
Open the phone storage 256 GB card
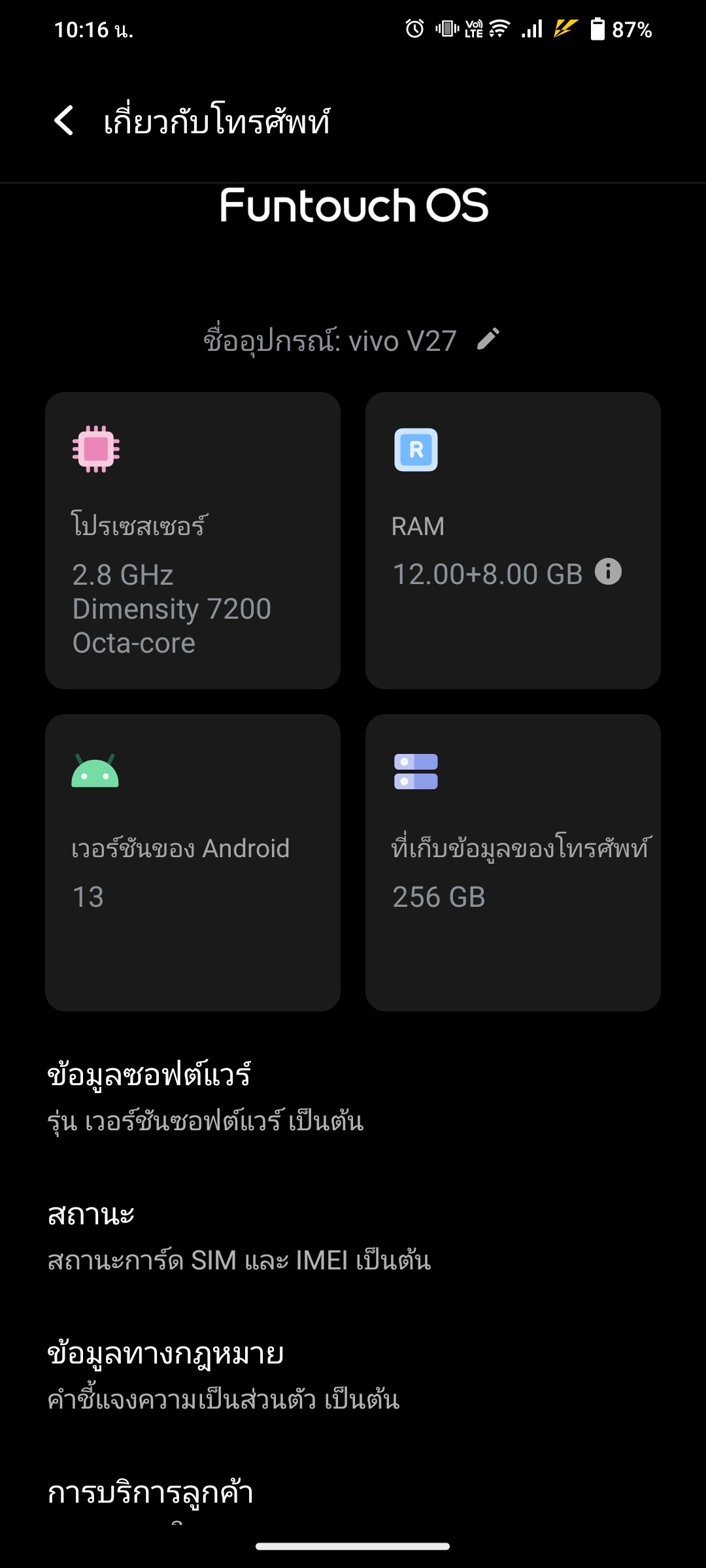513,862
